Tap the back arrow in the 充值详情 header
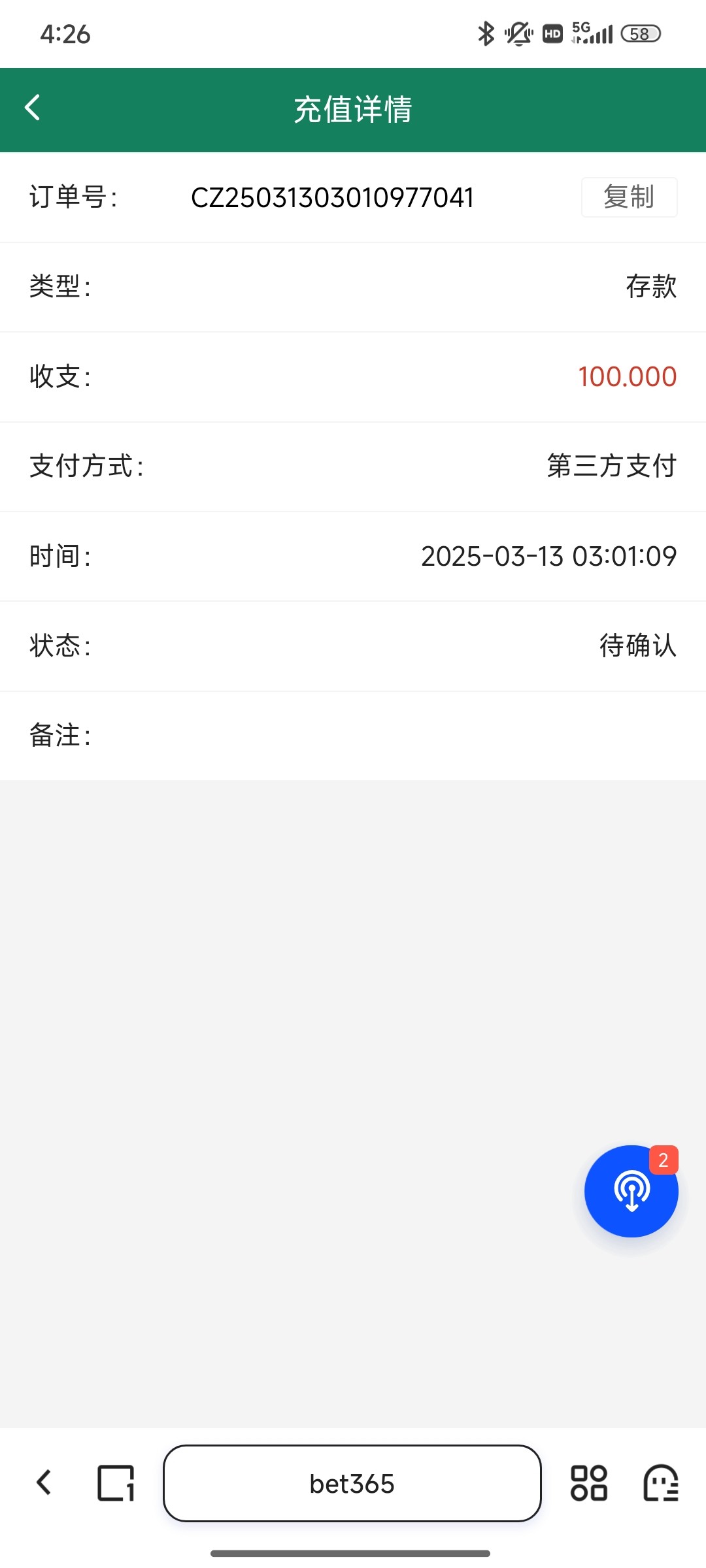Image resolution: width=706 pixels, height=1568 pixels. tap(31, 108)
